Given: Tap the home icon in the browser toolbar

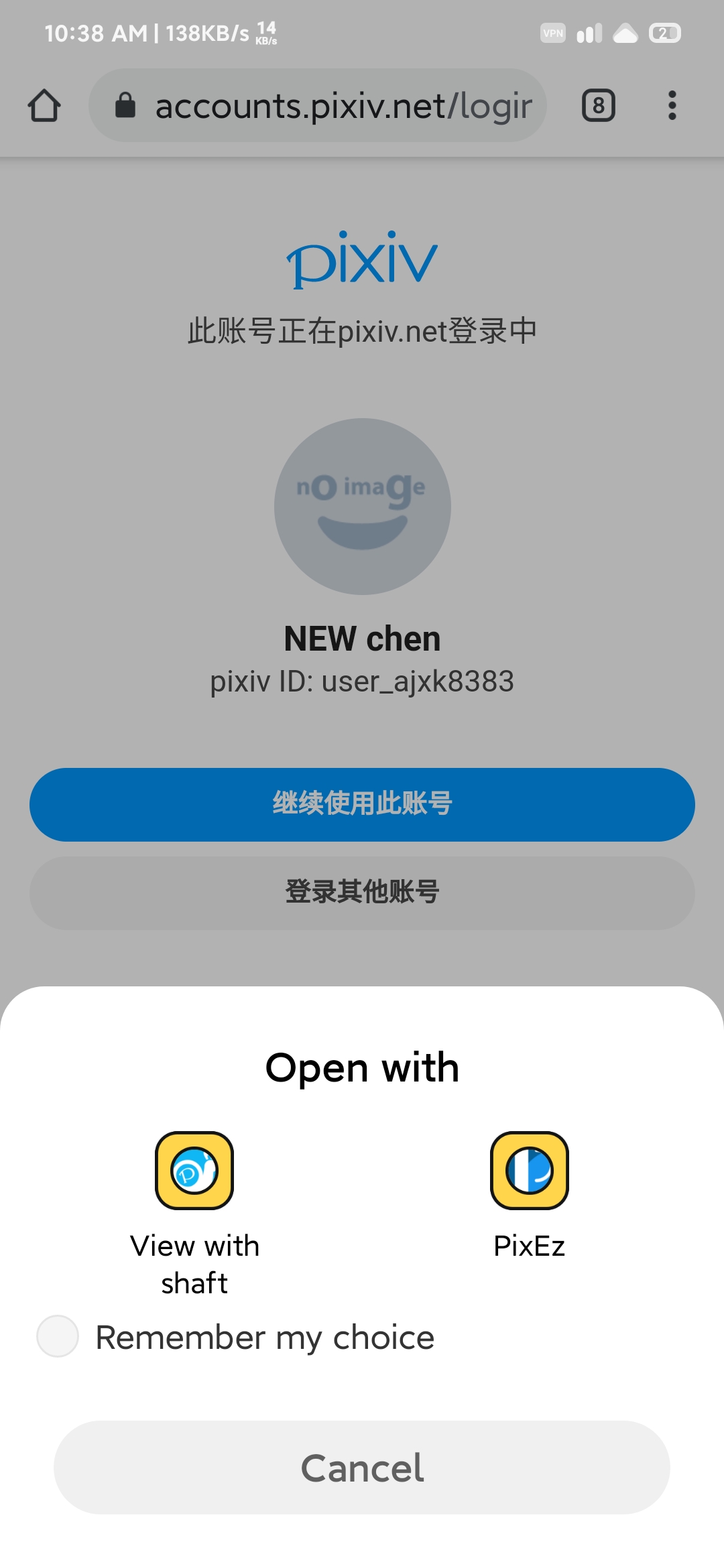Looking at the screenshot, I should click(x=45, y=105).
